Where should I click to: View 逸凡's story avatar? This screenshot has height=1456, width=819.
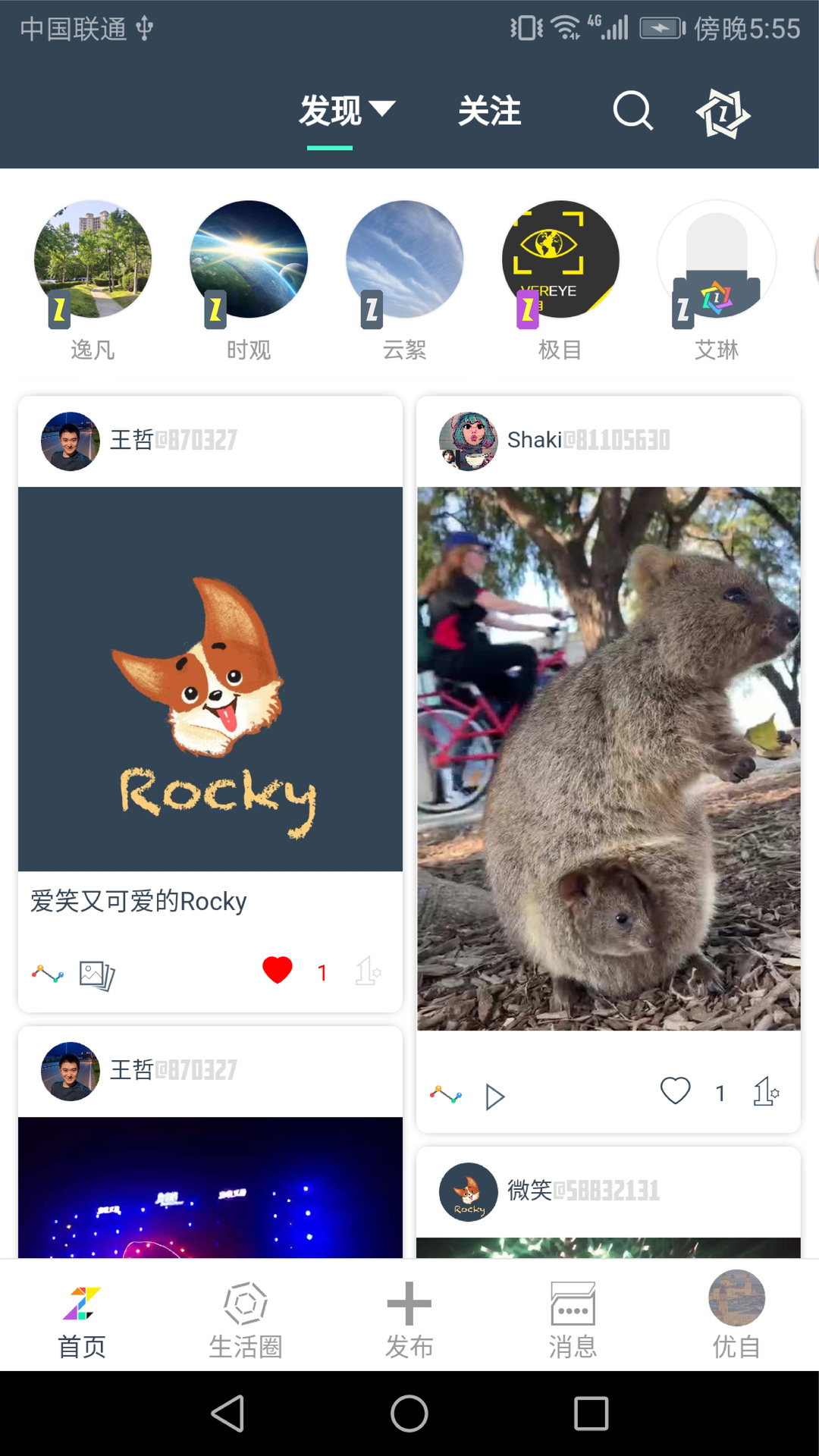coord(93,259)
